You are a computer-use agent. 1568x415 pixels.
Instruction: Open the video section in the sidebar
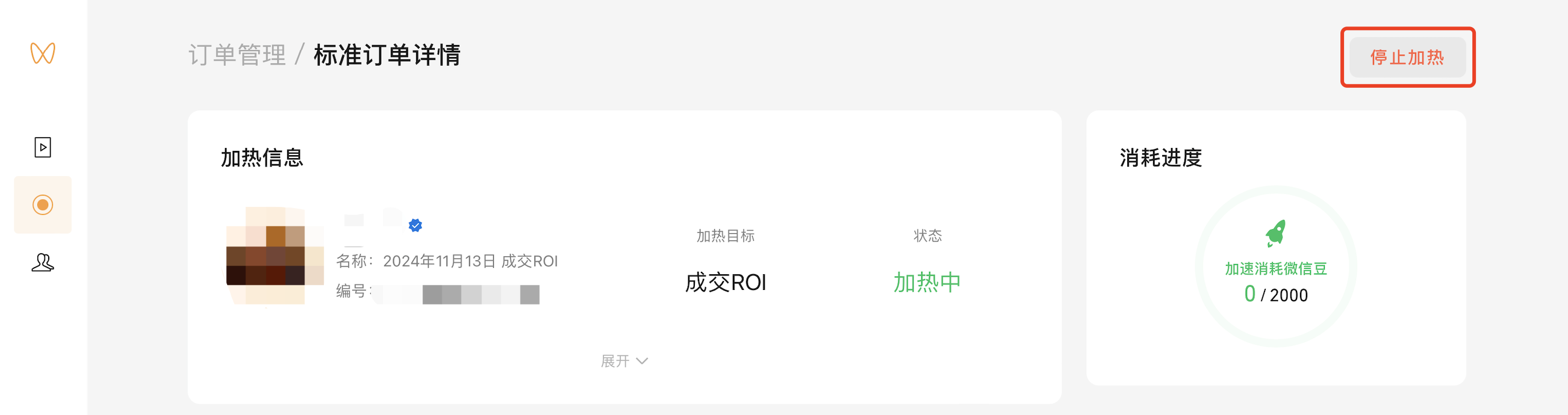coord(43,147)
